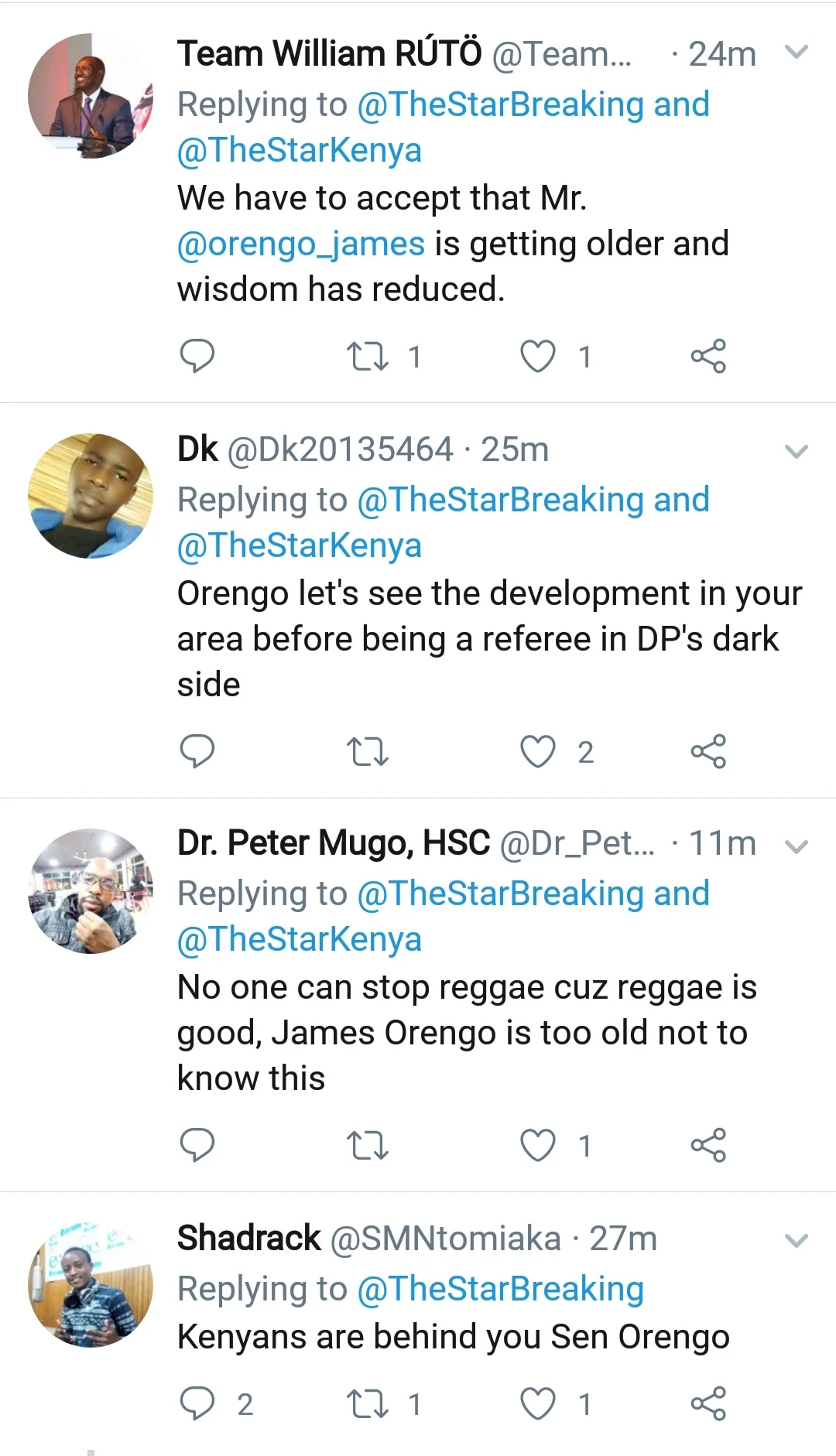Reply to Team William RÚTÖ's tweet

[x=197, y=357]
